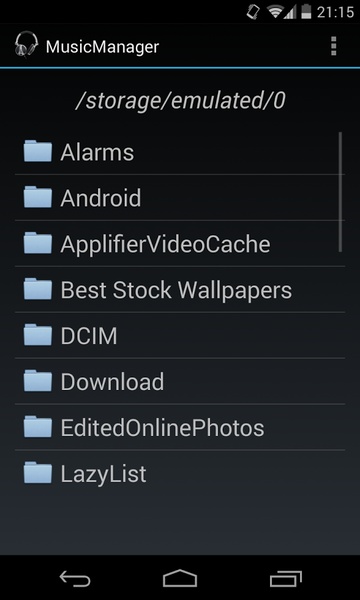Viewport: 360px width, 600px height.
Task: Go back with system back button
Action: pos(75,578)
